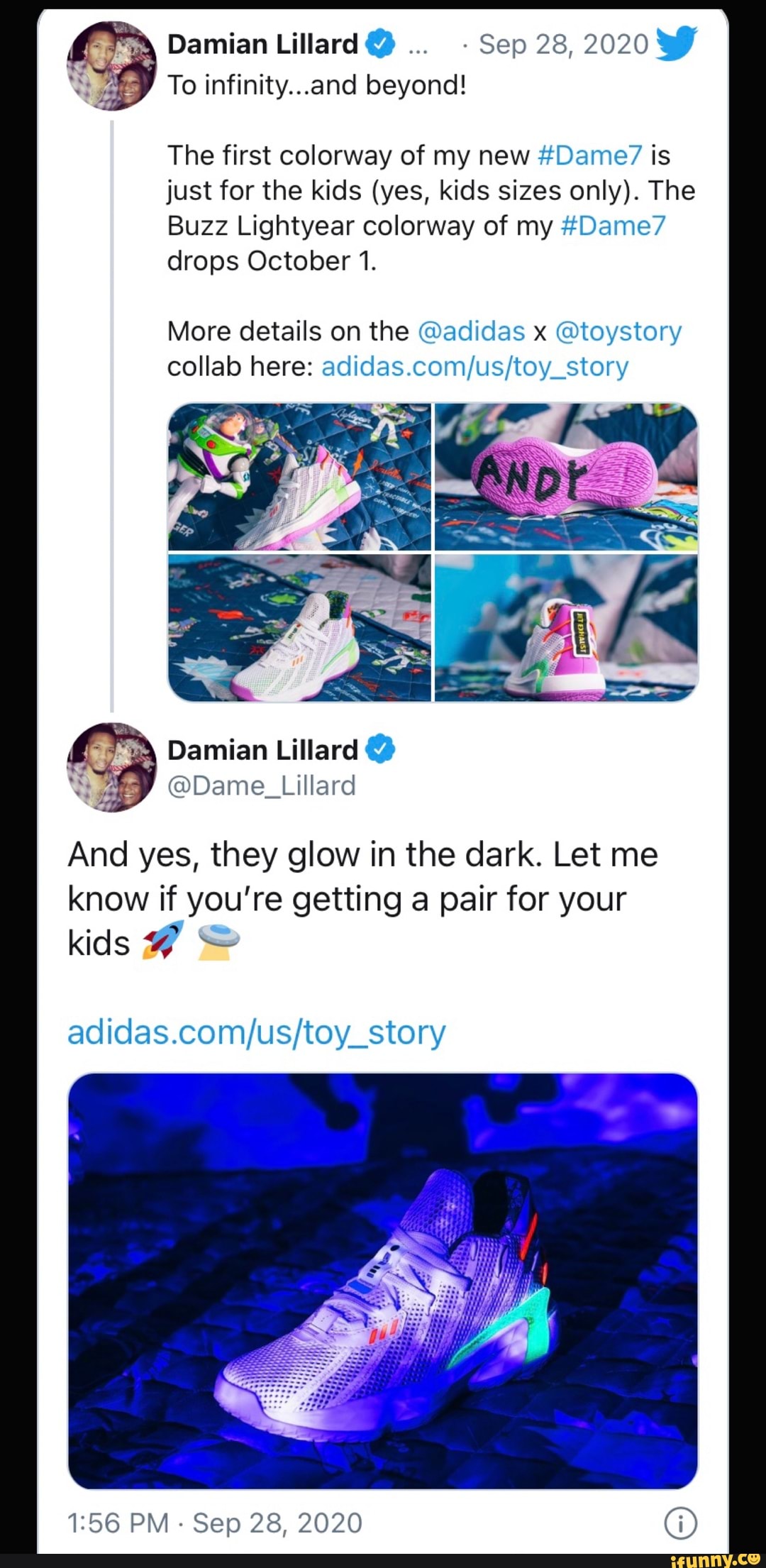This screenshot has height=1568, width=766.
Task: Open the #Dame7 hashtag after "my new"
Action: [590, 155]
